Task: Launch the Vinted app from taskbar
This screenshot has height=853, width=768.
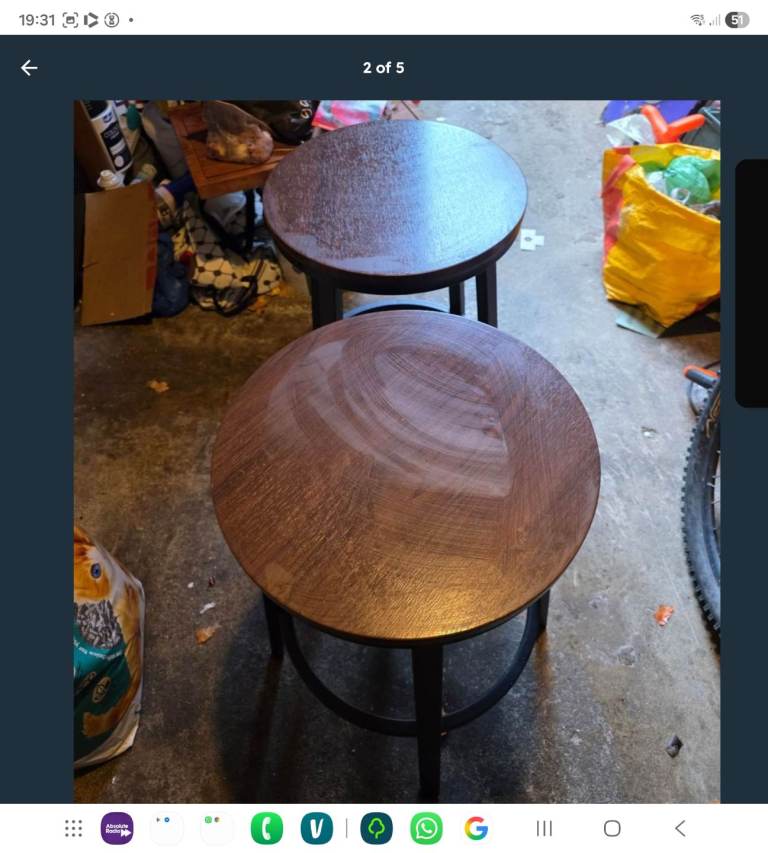Action: pyautogui.click(x=317, y=828)
